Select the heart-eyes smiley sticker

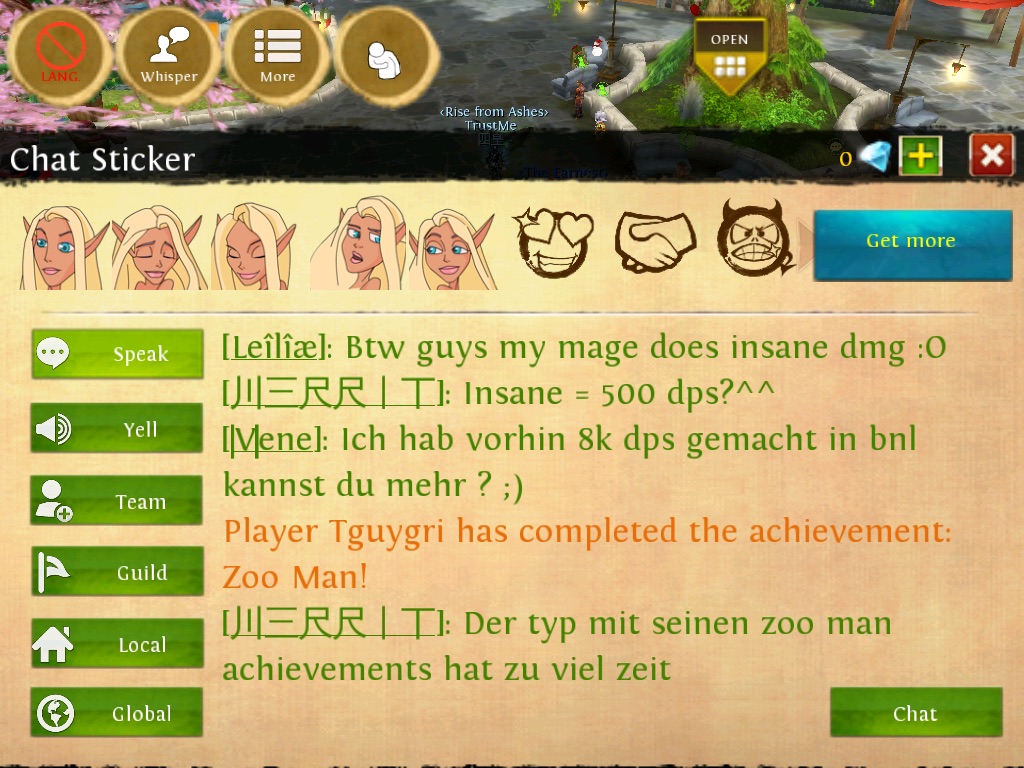[x=553, y=241]
